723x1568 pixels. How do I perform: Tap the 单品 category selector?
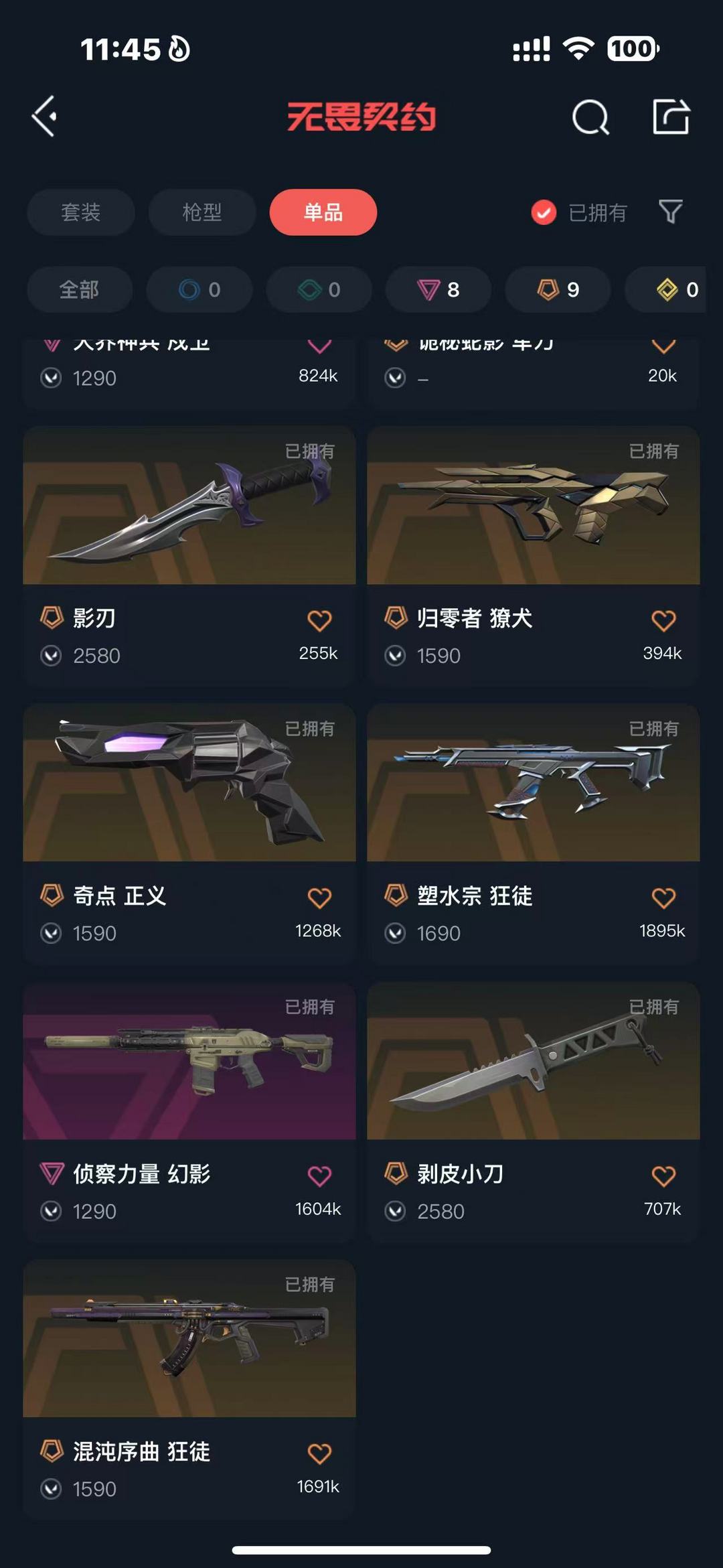pos(323,212)
